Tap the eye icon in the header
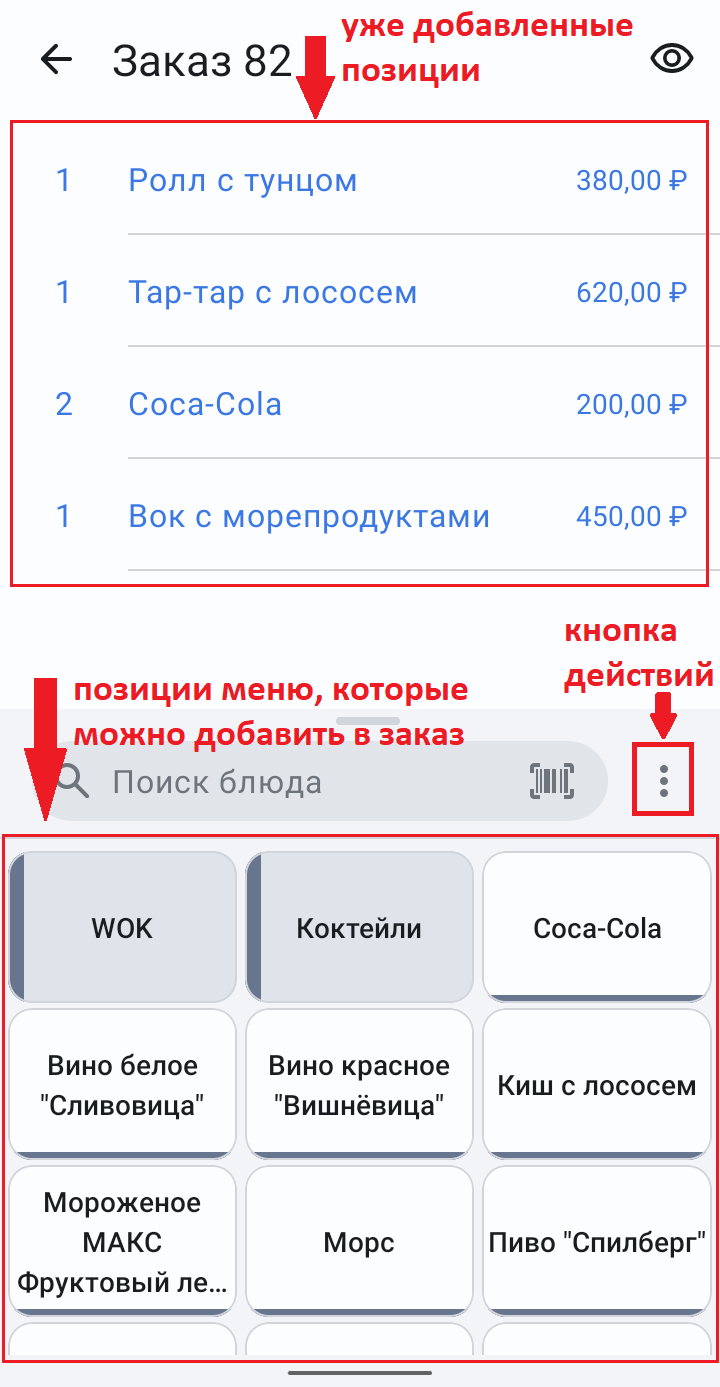 (672, 60)
